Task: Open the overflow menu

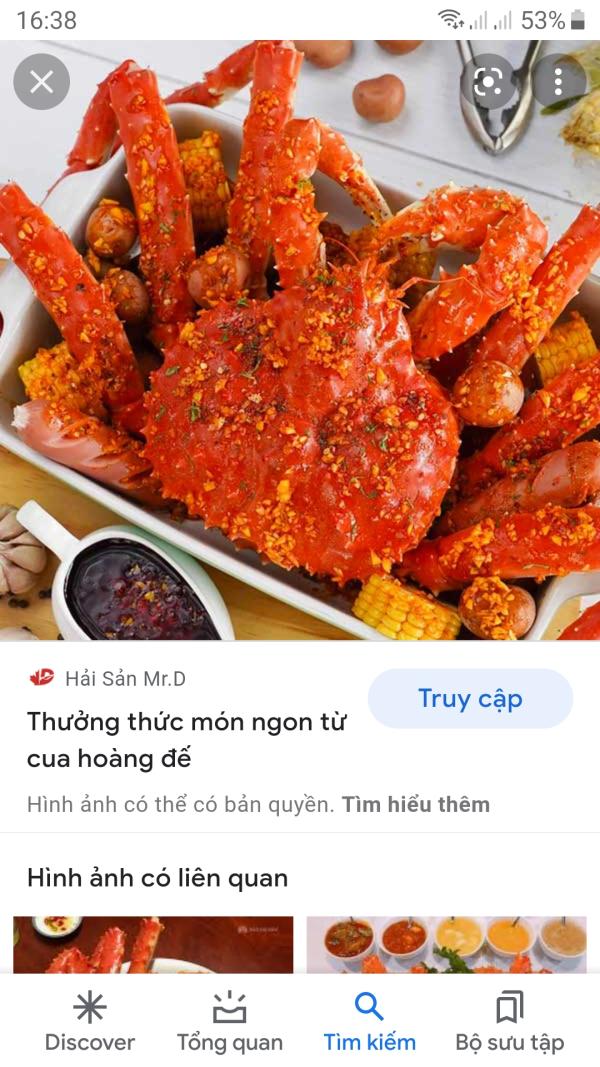Action: 558,82
